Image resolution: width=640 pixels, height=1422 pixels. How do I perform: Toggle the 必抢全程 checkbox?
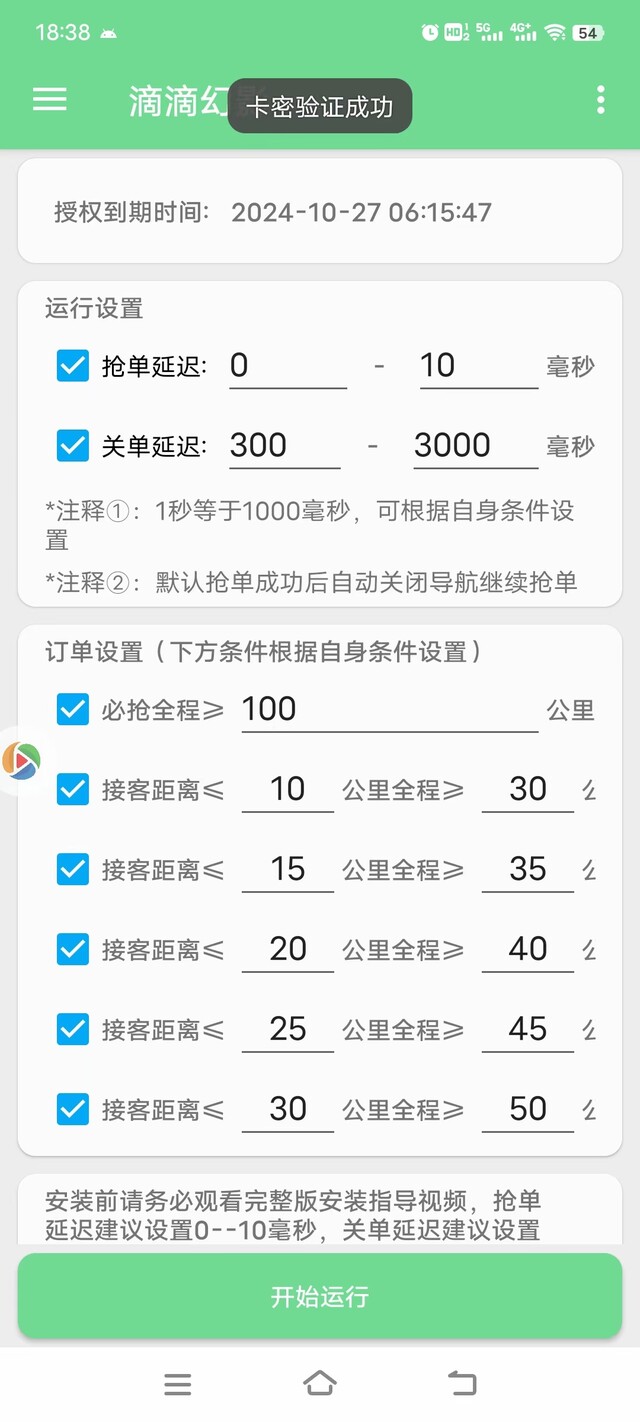pyautogui.click(x=73, y=710)
